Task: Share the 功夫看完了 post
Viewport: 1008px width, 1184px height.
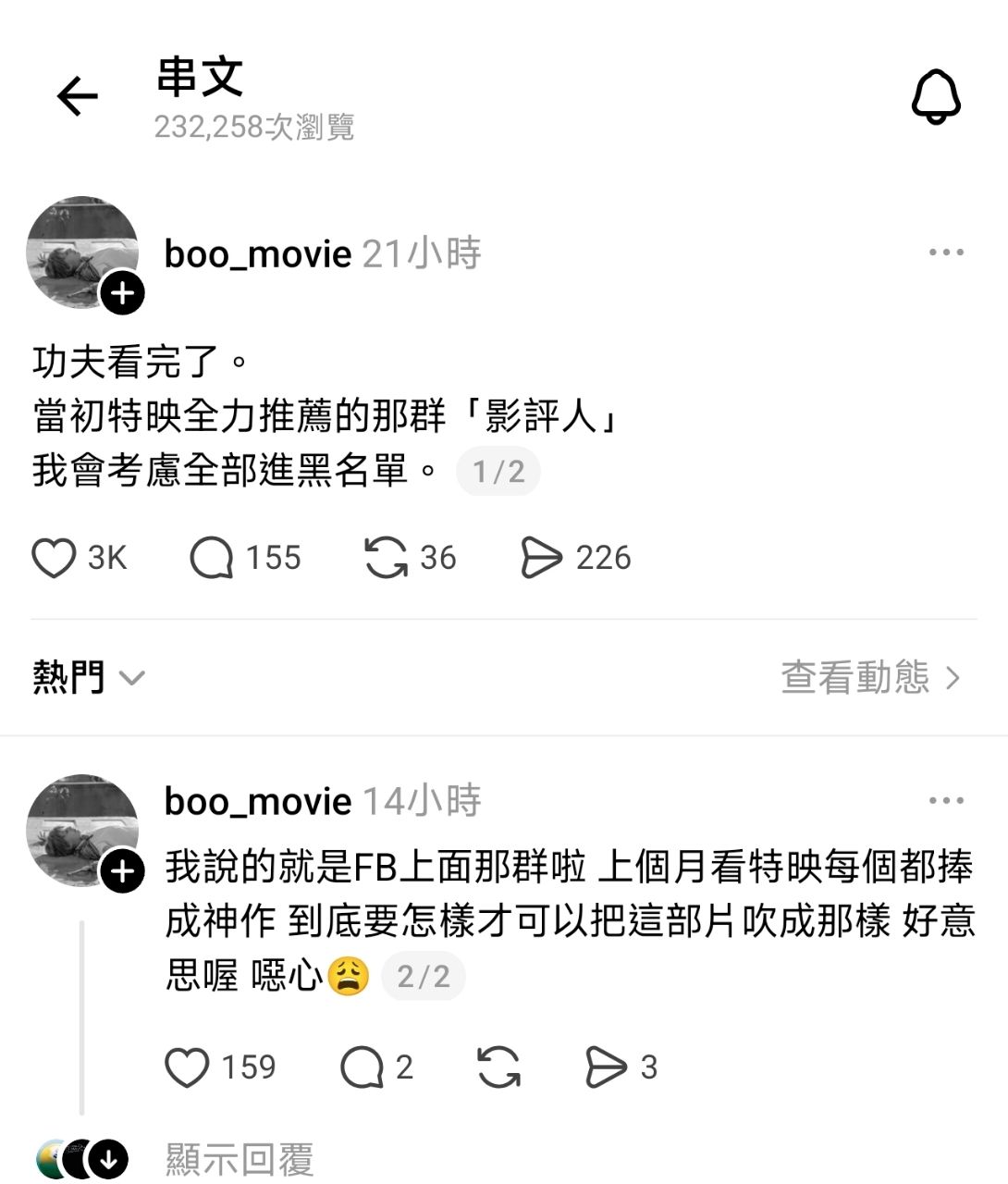Action: 541,558
